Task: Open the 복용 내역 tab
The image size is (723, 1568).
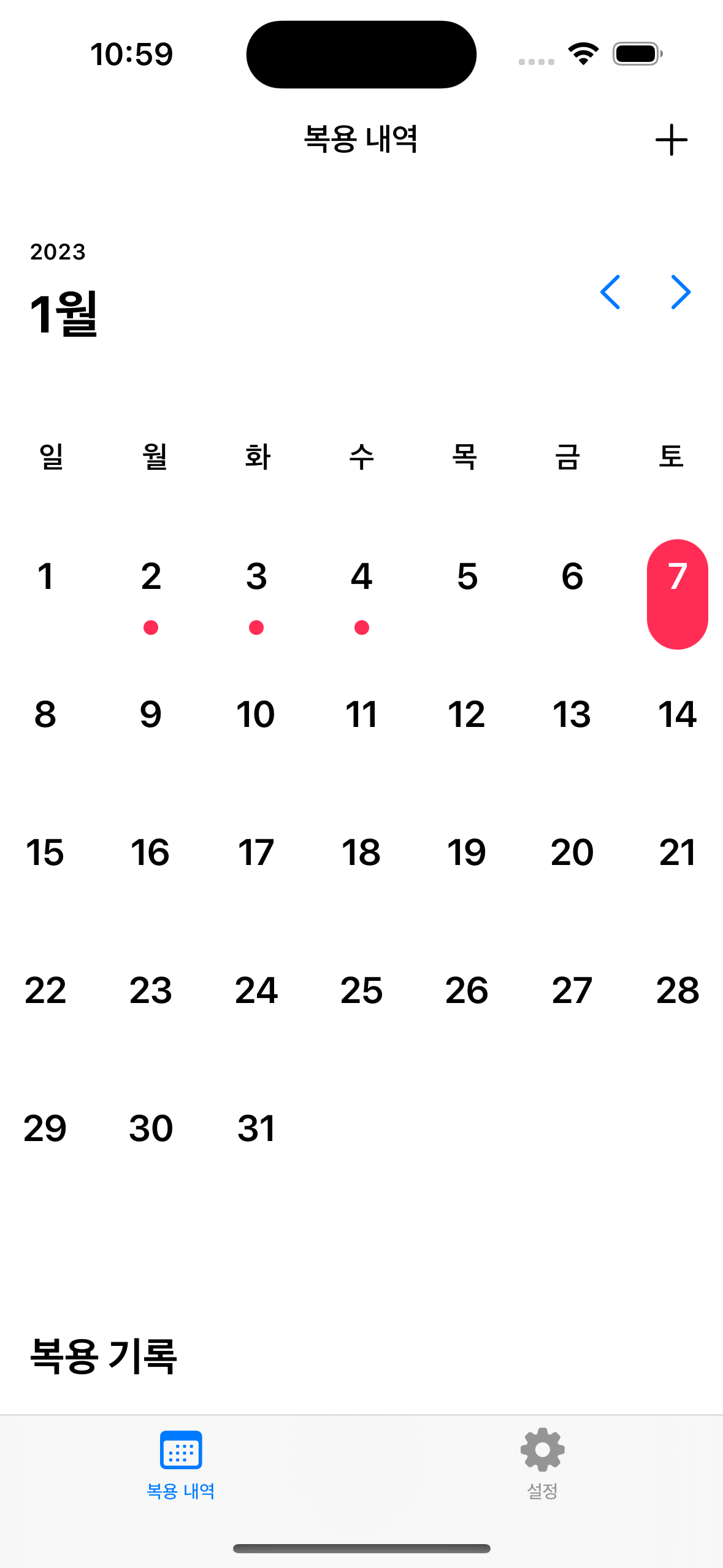Action: tap(181, 1464)
